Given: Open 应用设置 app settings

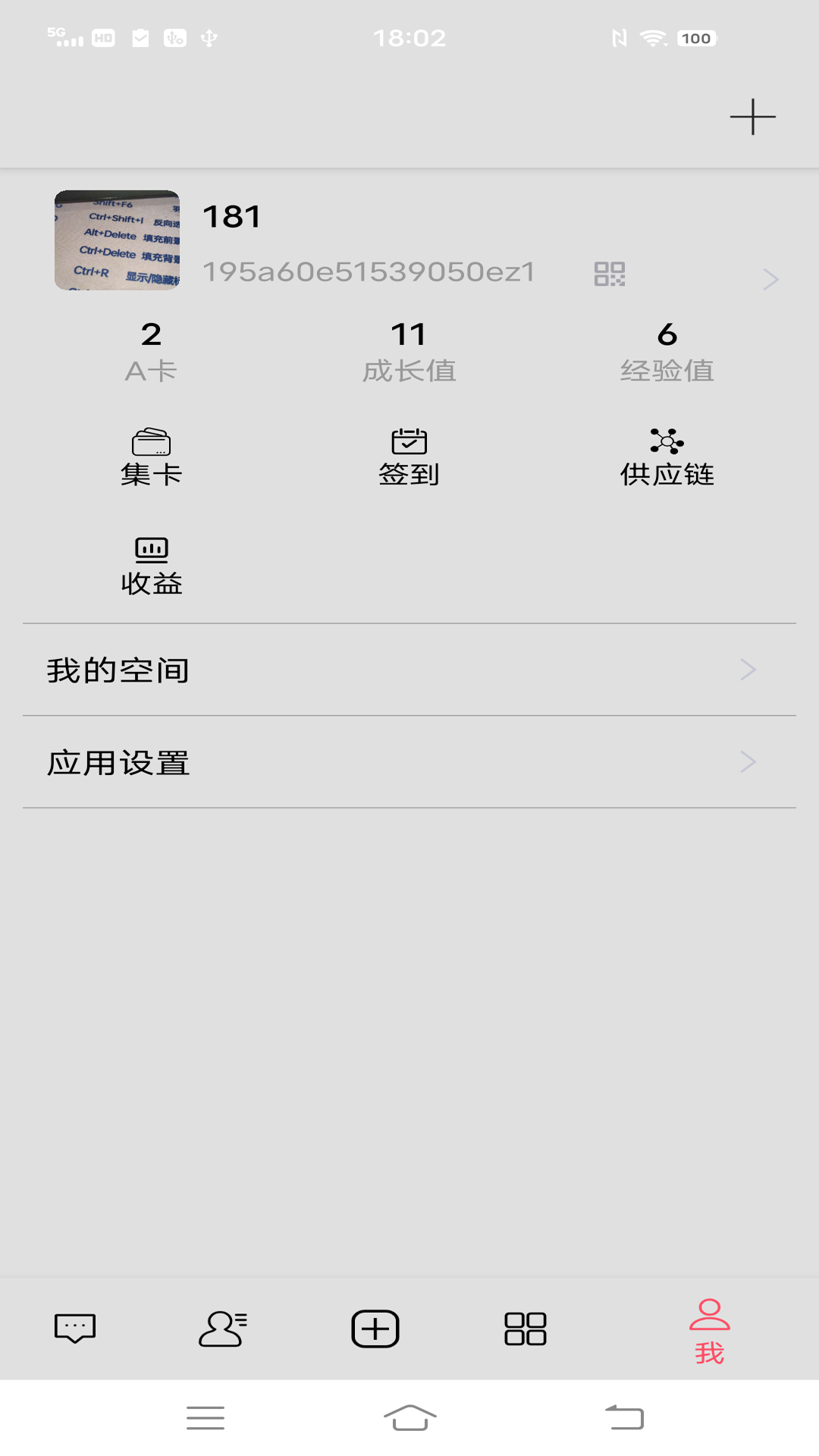Looking at the screenshot, I should click(x=409, y=762).
